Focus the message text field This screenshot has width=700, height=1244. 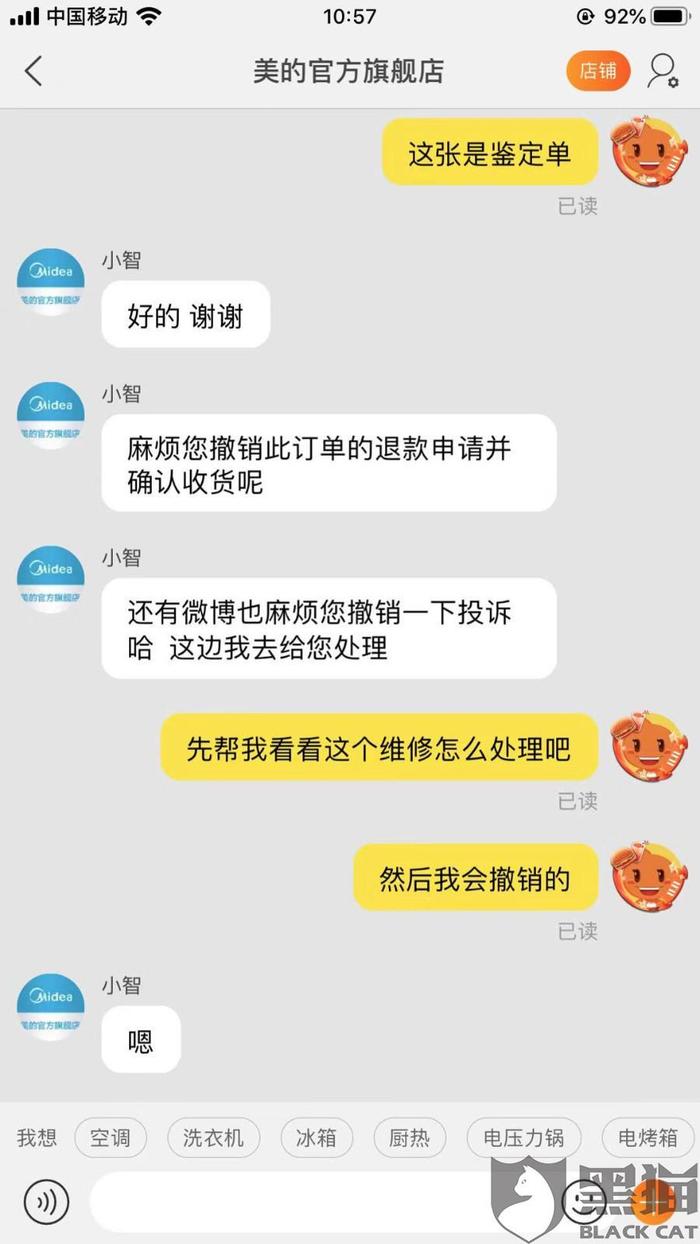click(320, 1201)
